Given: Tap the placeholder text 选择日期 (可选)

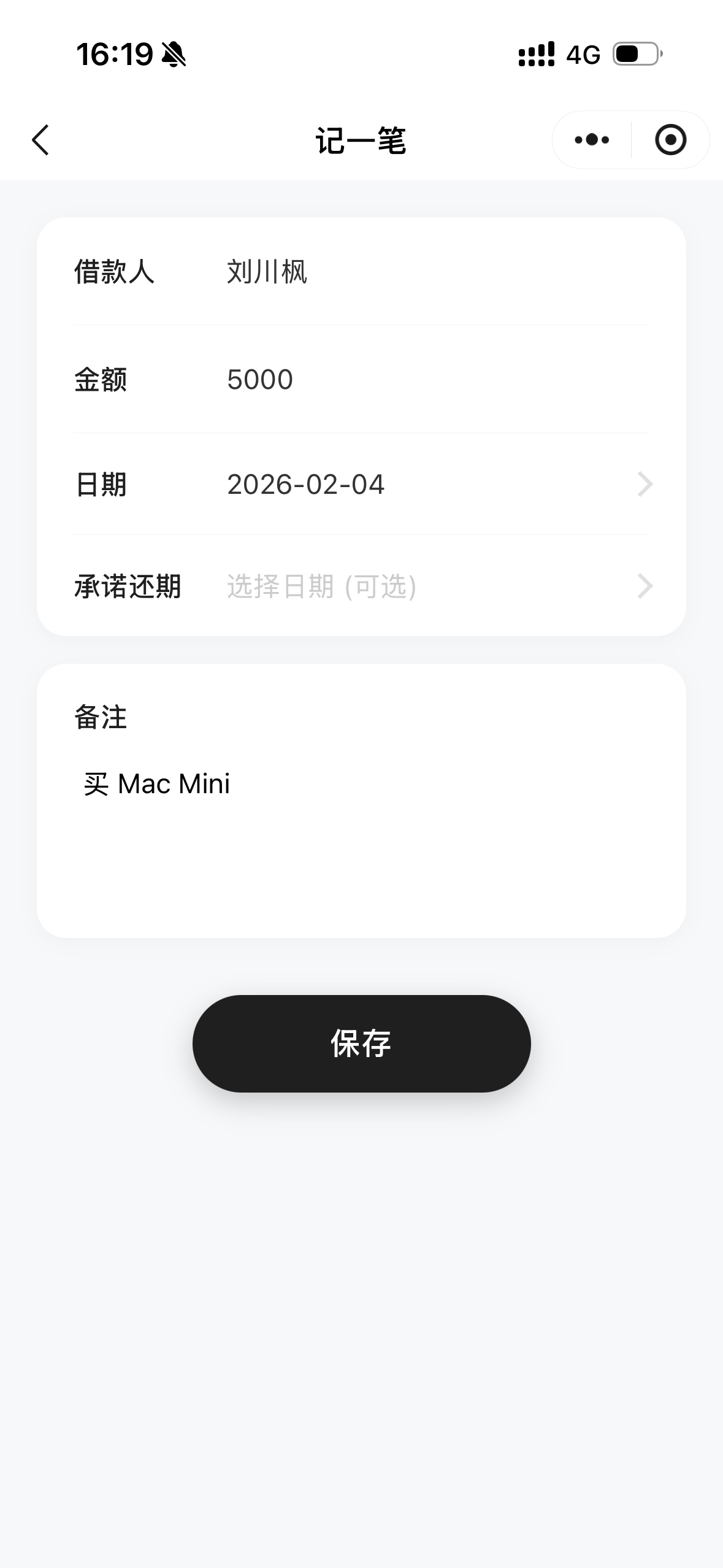Looking at the screenshot, I should [x=321, y=586].
